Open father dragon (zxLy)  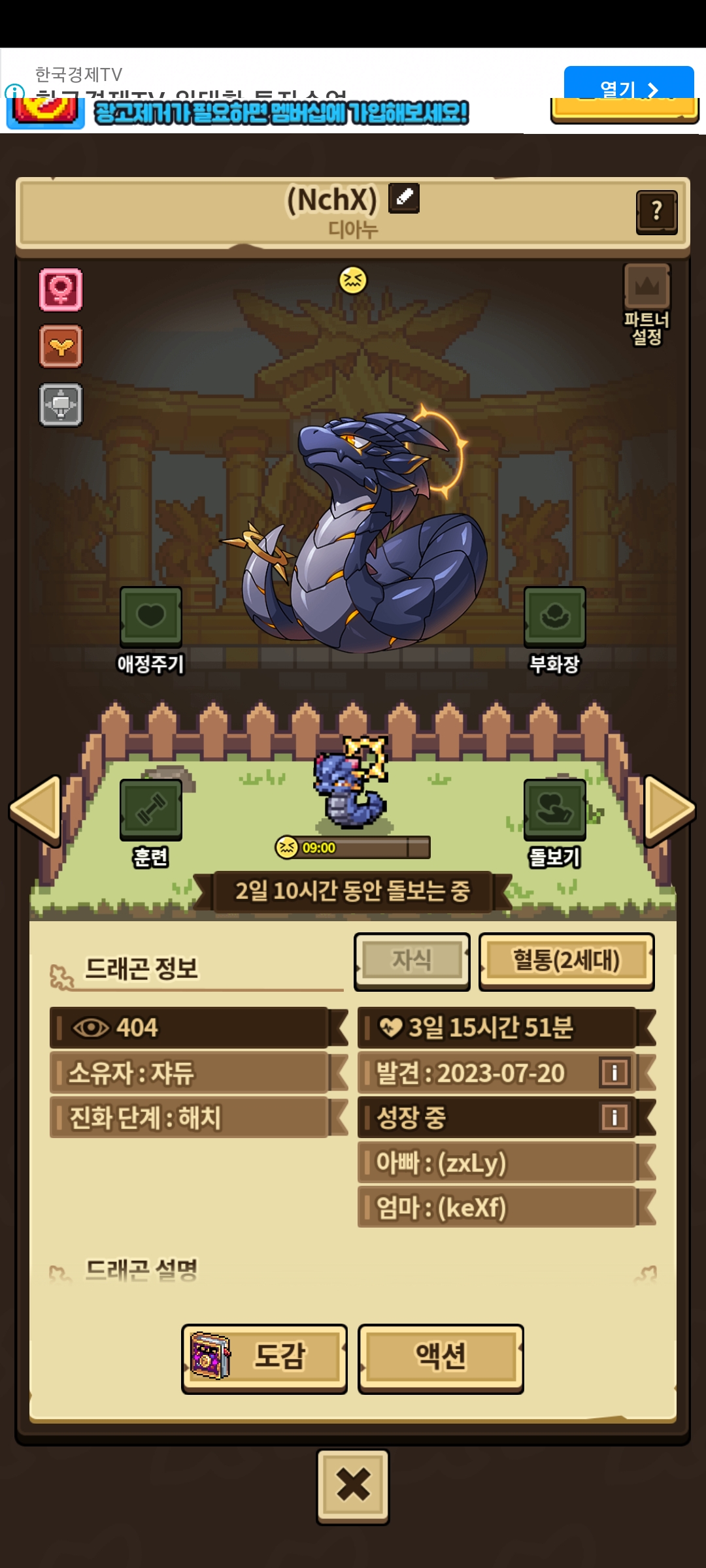(497, 1163)
